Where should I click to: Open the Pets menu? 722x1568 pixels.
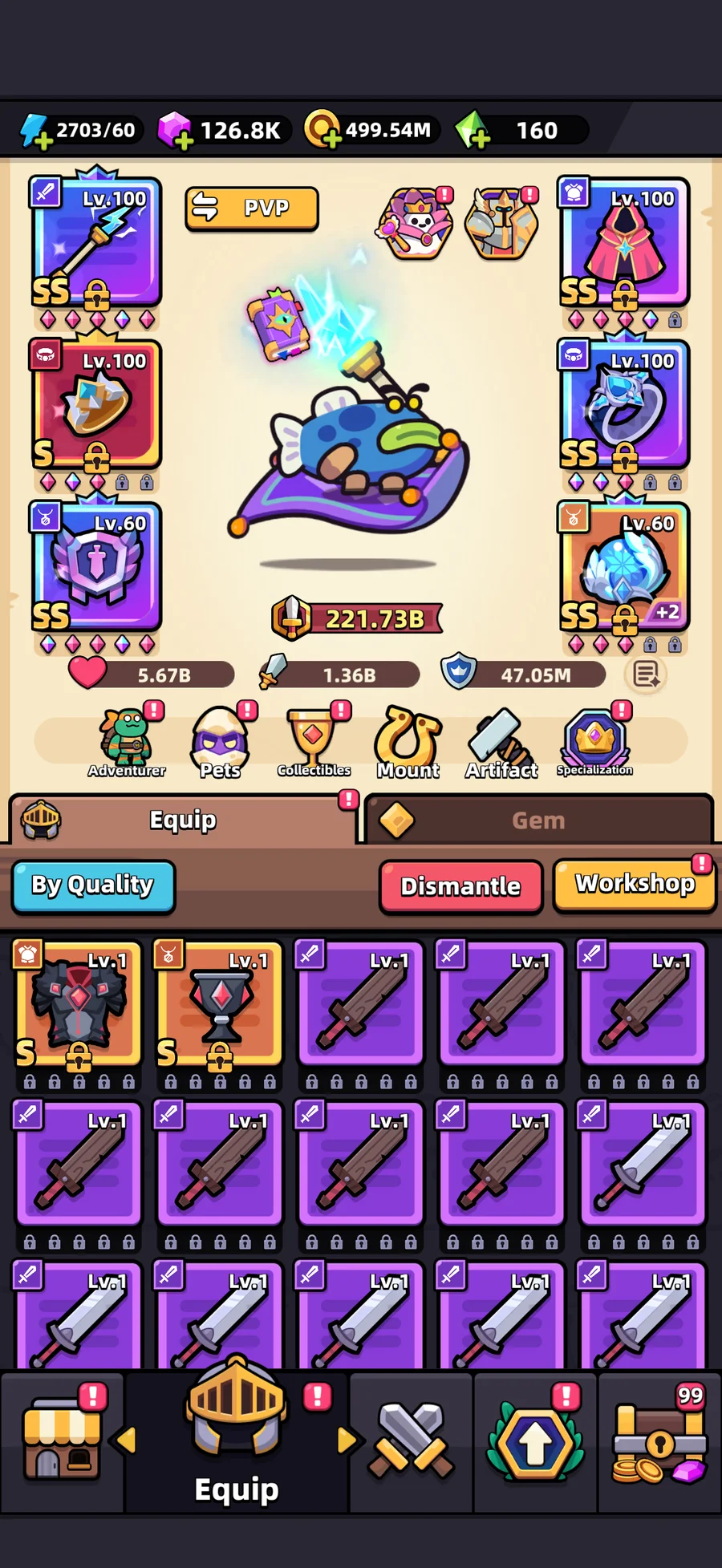[220, 742]
